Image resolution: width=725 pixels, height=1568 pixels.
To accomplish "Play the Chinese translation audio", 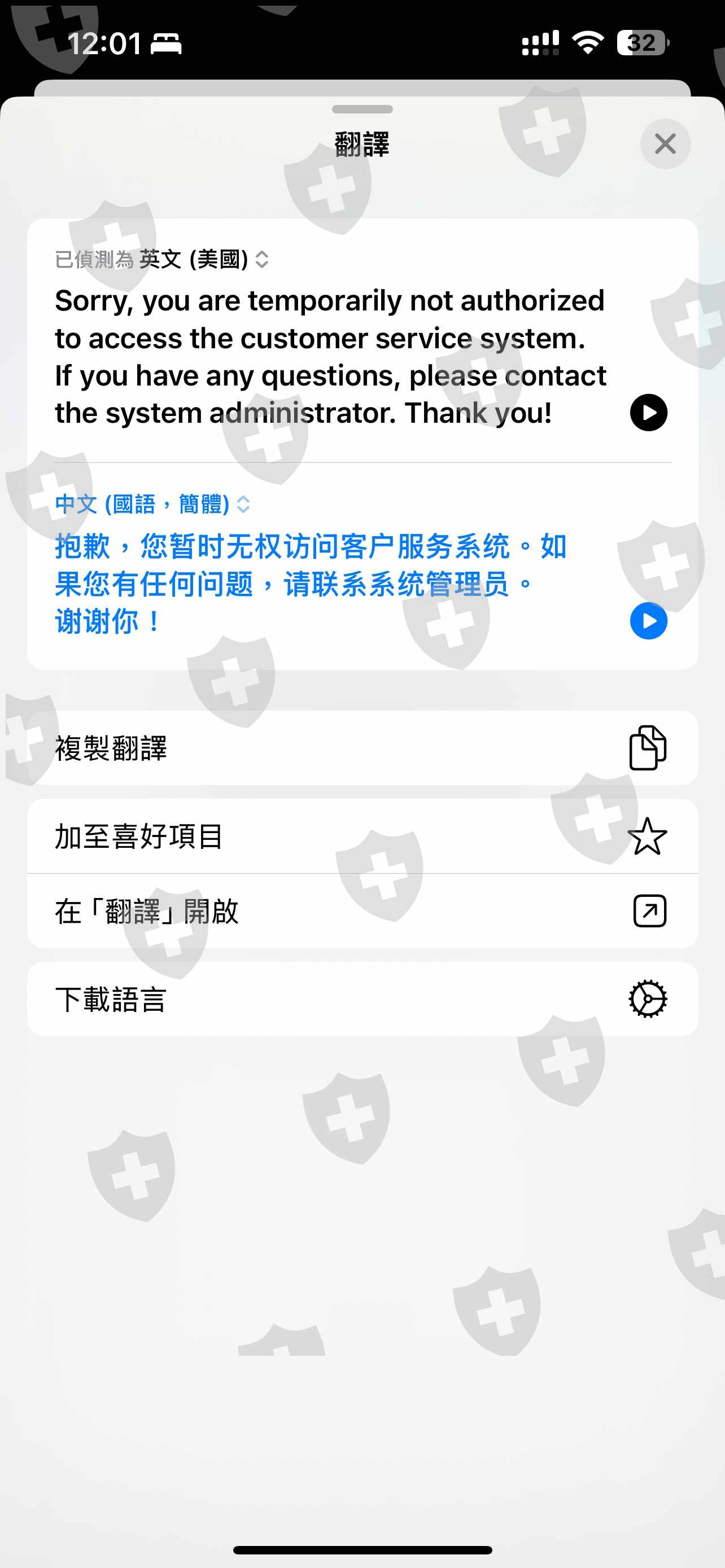I will (648, 621).
